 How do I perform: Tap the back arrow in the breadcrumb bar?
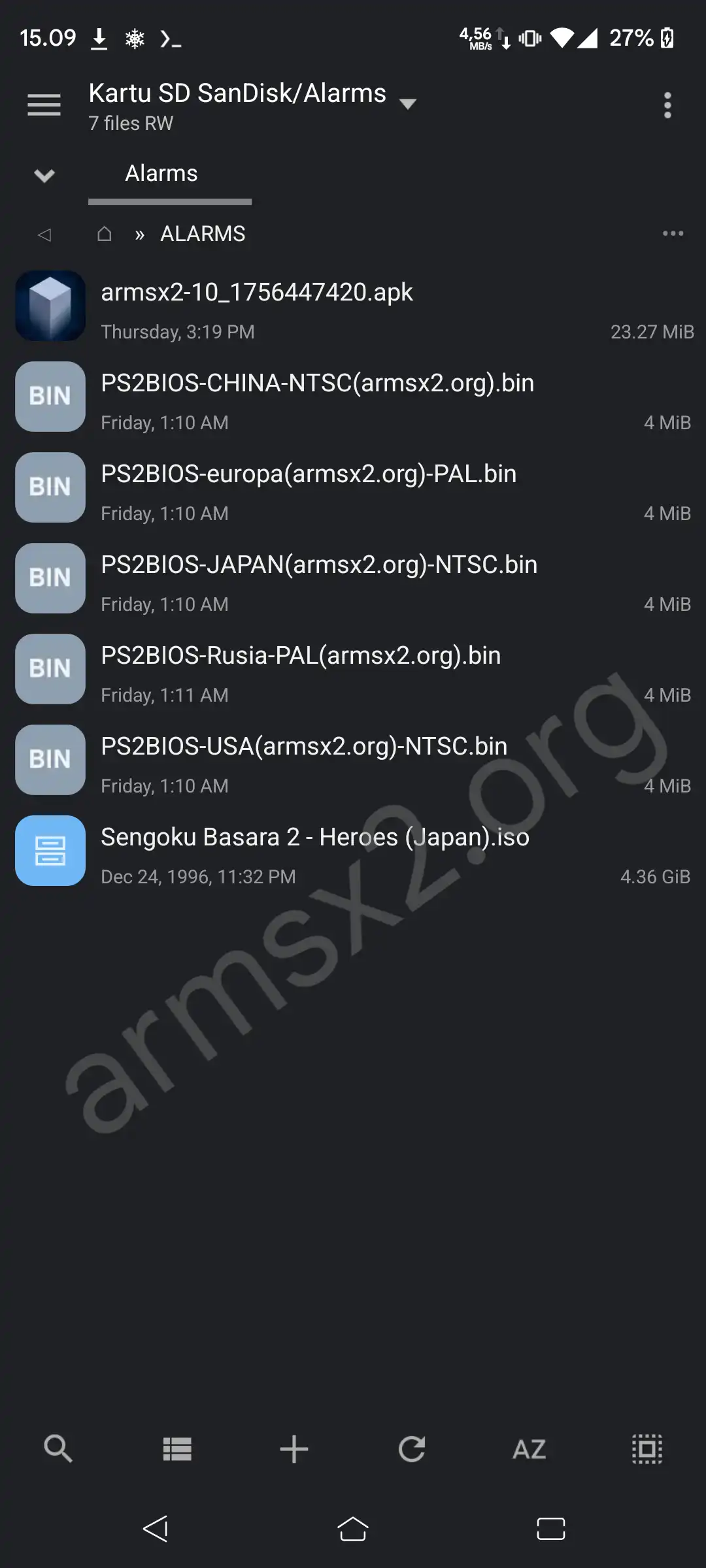point(43,233)
